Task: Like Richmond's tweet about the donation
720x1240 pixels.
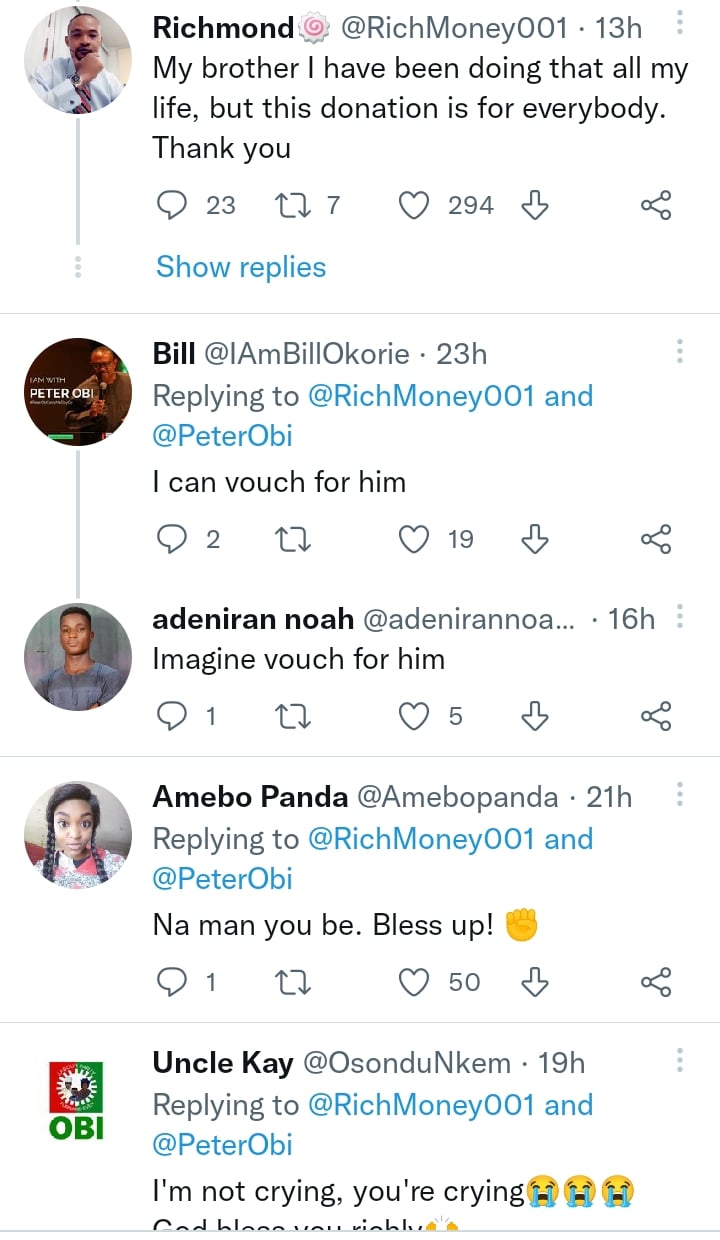Action: [414, 206]
